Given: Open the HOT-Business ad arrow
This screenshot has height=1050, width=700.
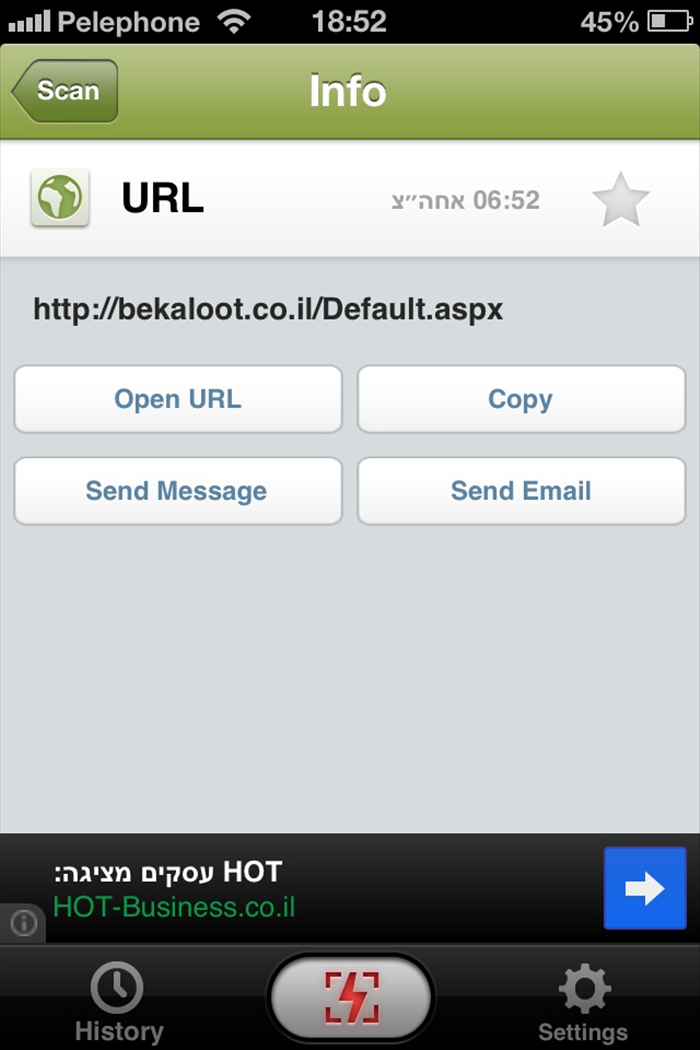Looking at the screenshot, I should click(645, 888).
